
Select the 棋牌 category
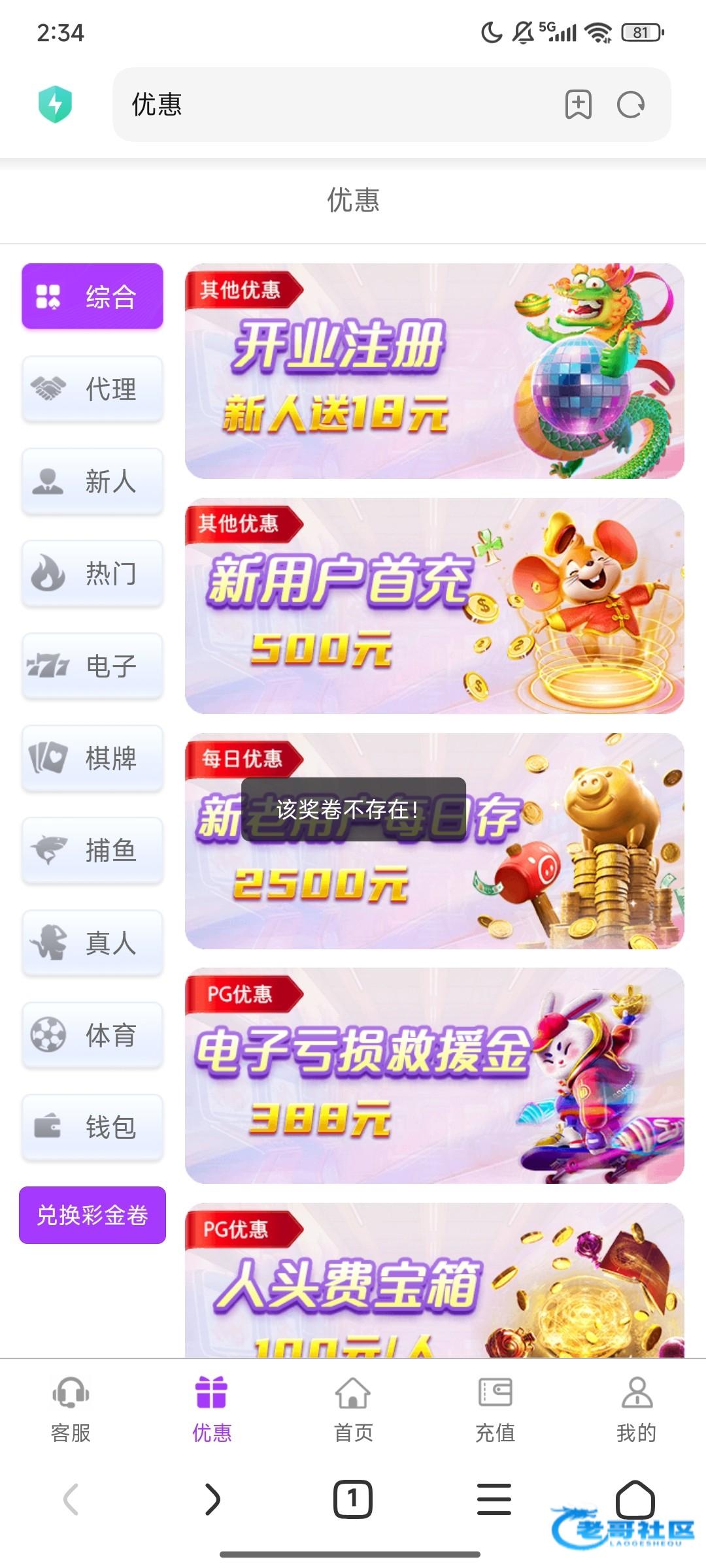[92, 759]
